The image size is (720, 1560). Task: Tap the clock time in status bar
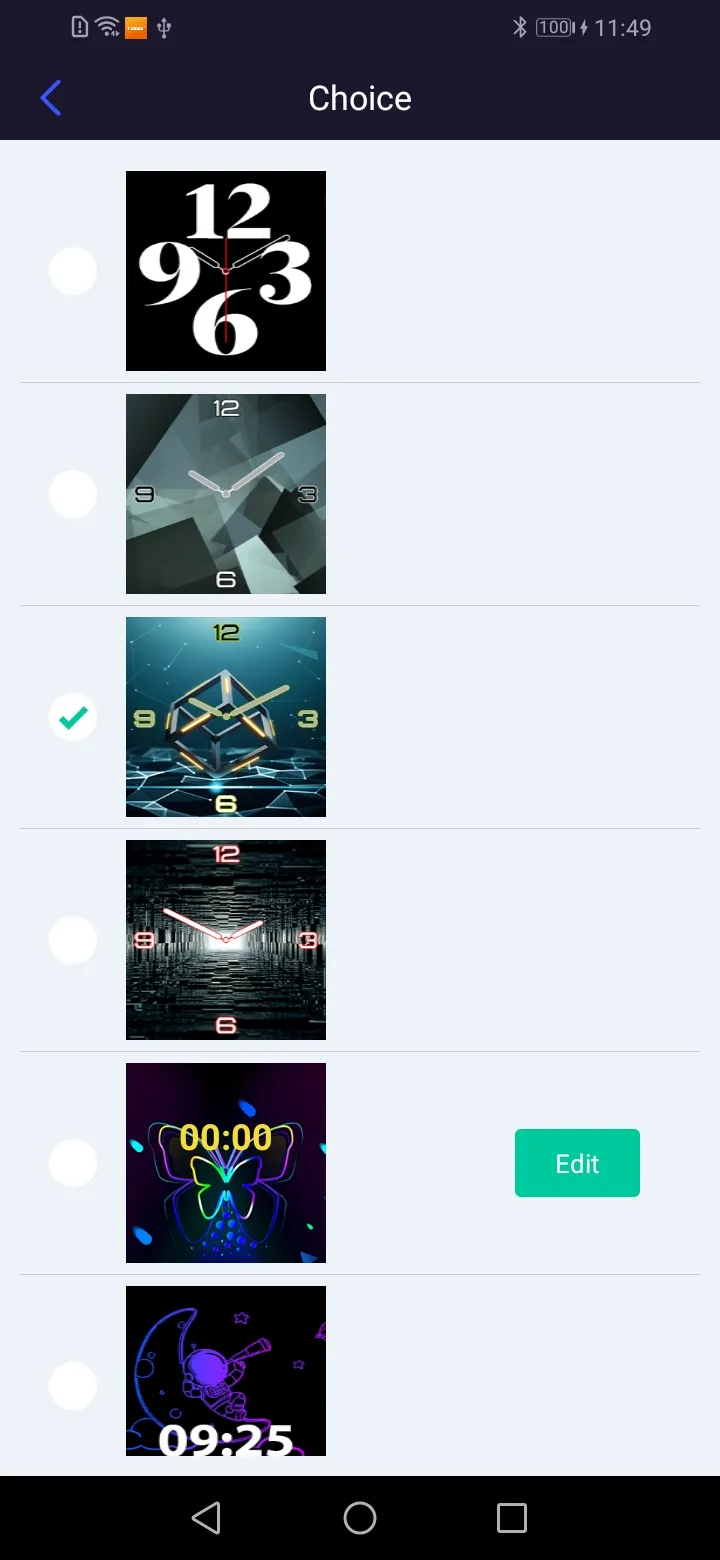point(623,27)
